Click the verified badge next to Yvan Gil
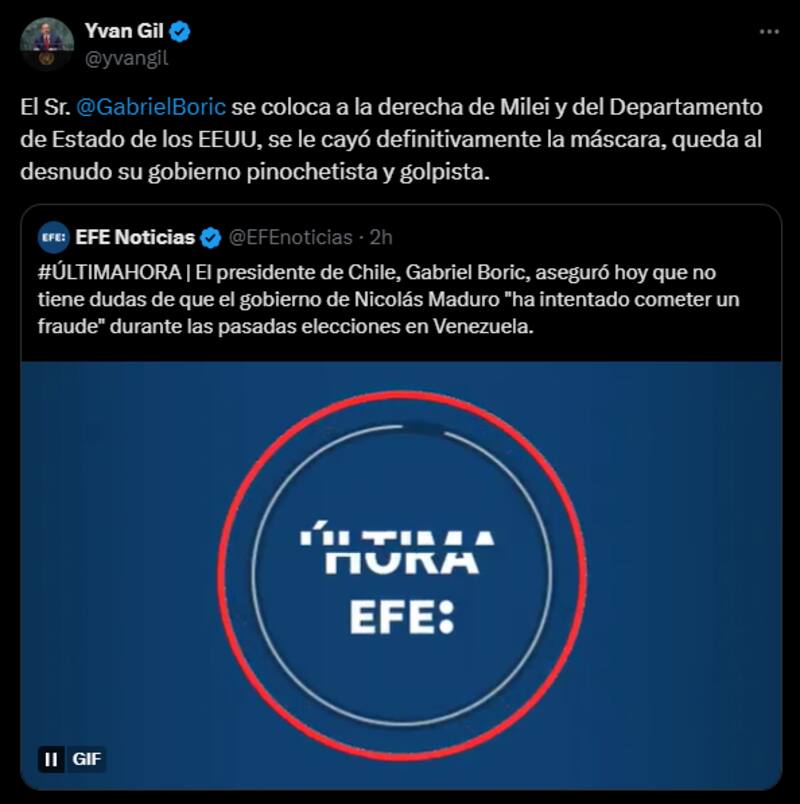800x804 pixels. [178, 29]
